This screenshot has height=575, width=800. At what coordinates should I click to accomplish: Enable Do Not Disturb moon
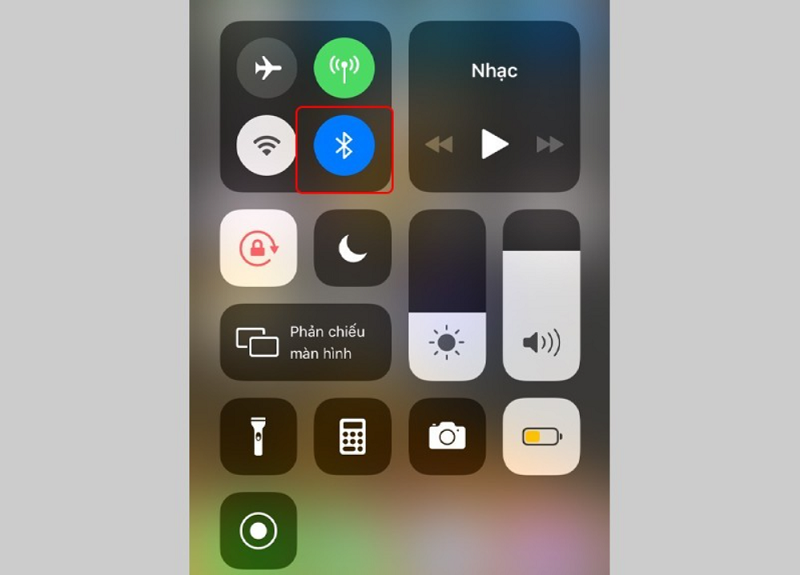click(352, 248)
